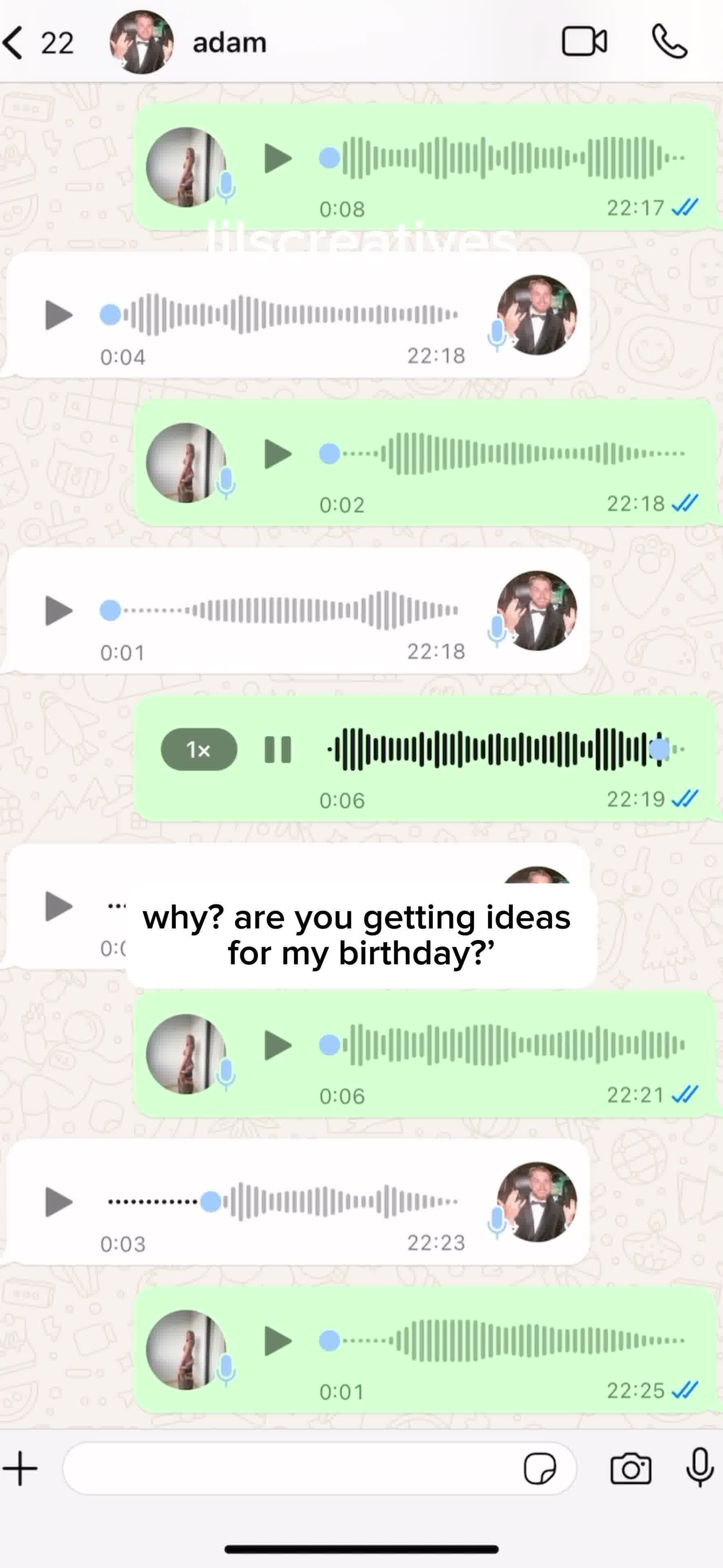Change the 1x playback speed
The width and height of the screenshot is (723, 1568).
(x=199, y=749)
